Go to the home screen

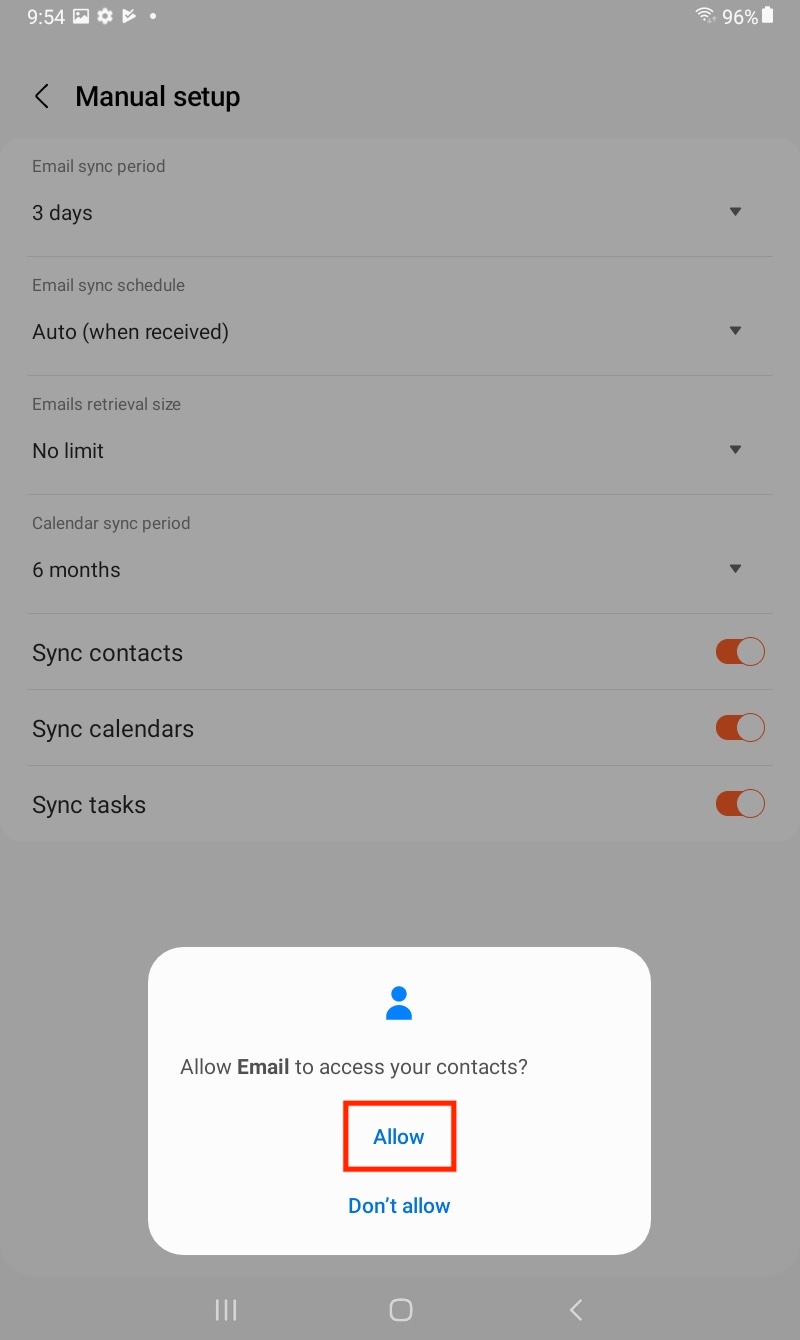point(401,1310)
